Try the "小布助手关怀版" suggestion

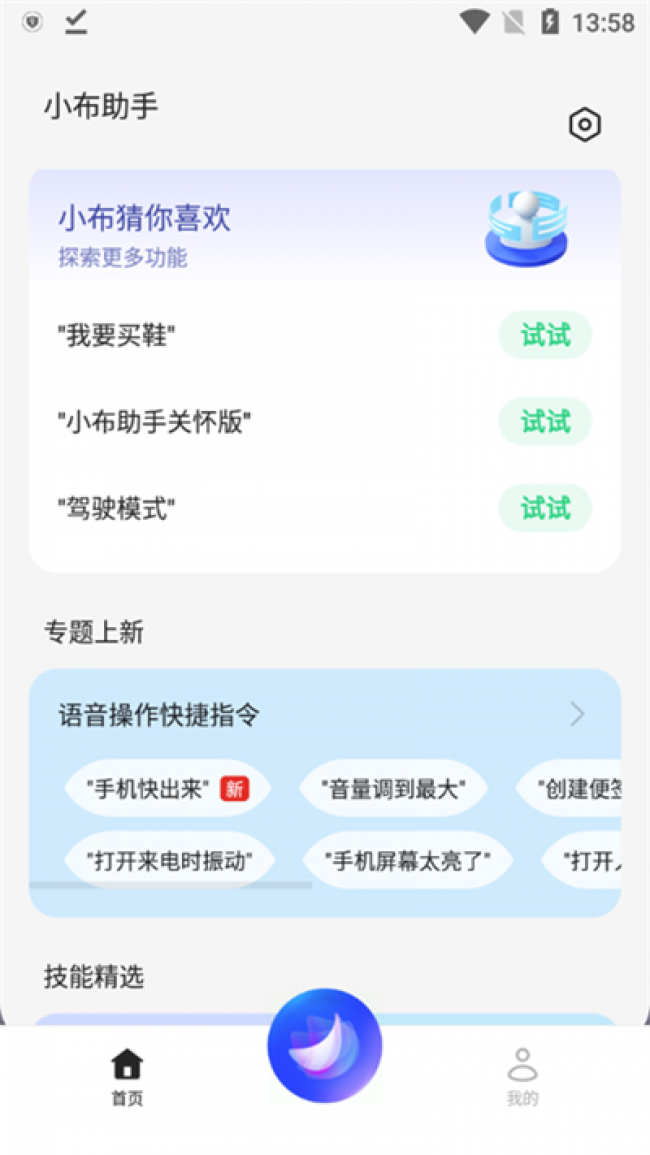coord(545,422)
